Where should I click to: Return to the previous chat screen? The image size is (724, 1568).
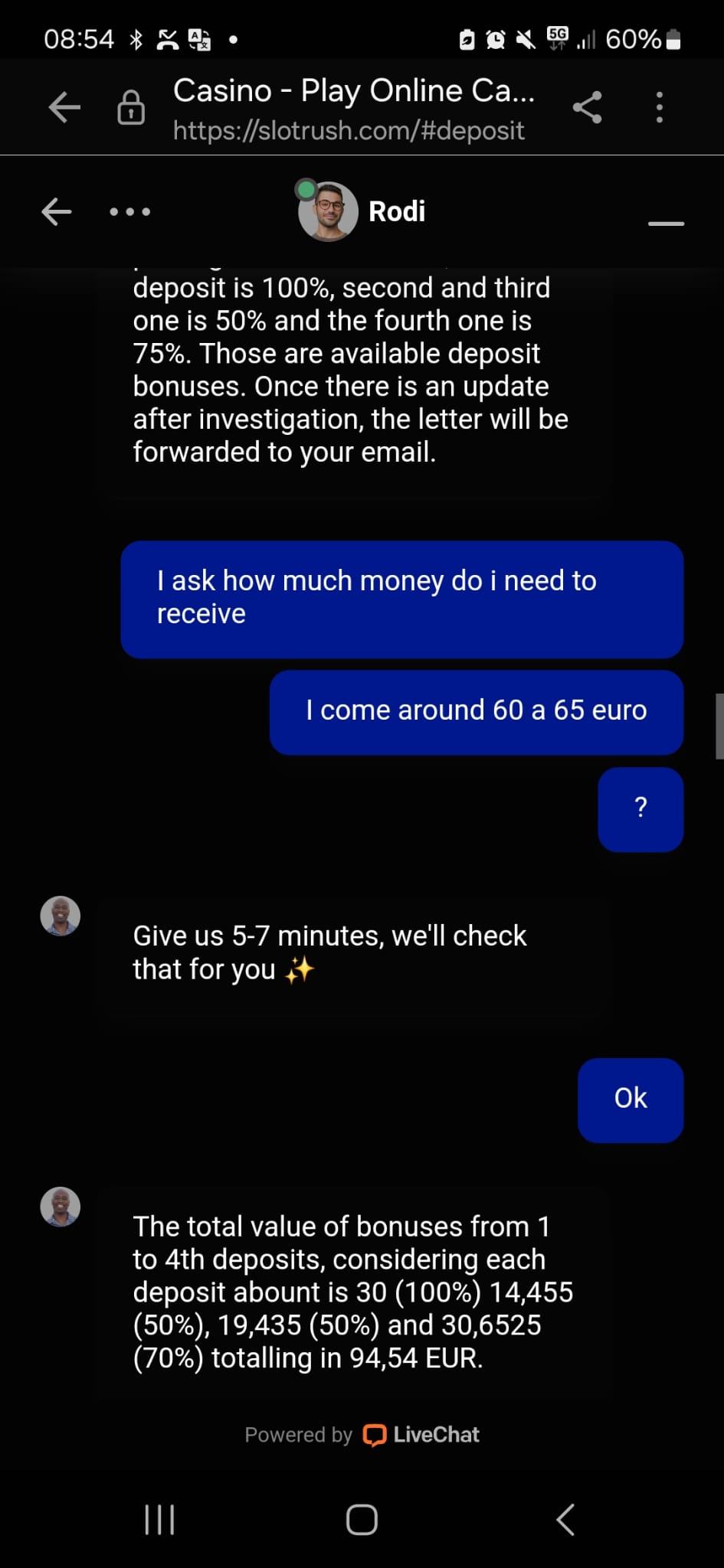pos(57,211)
